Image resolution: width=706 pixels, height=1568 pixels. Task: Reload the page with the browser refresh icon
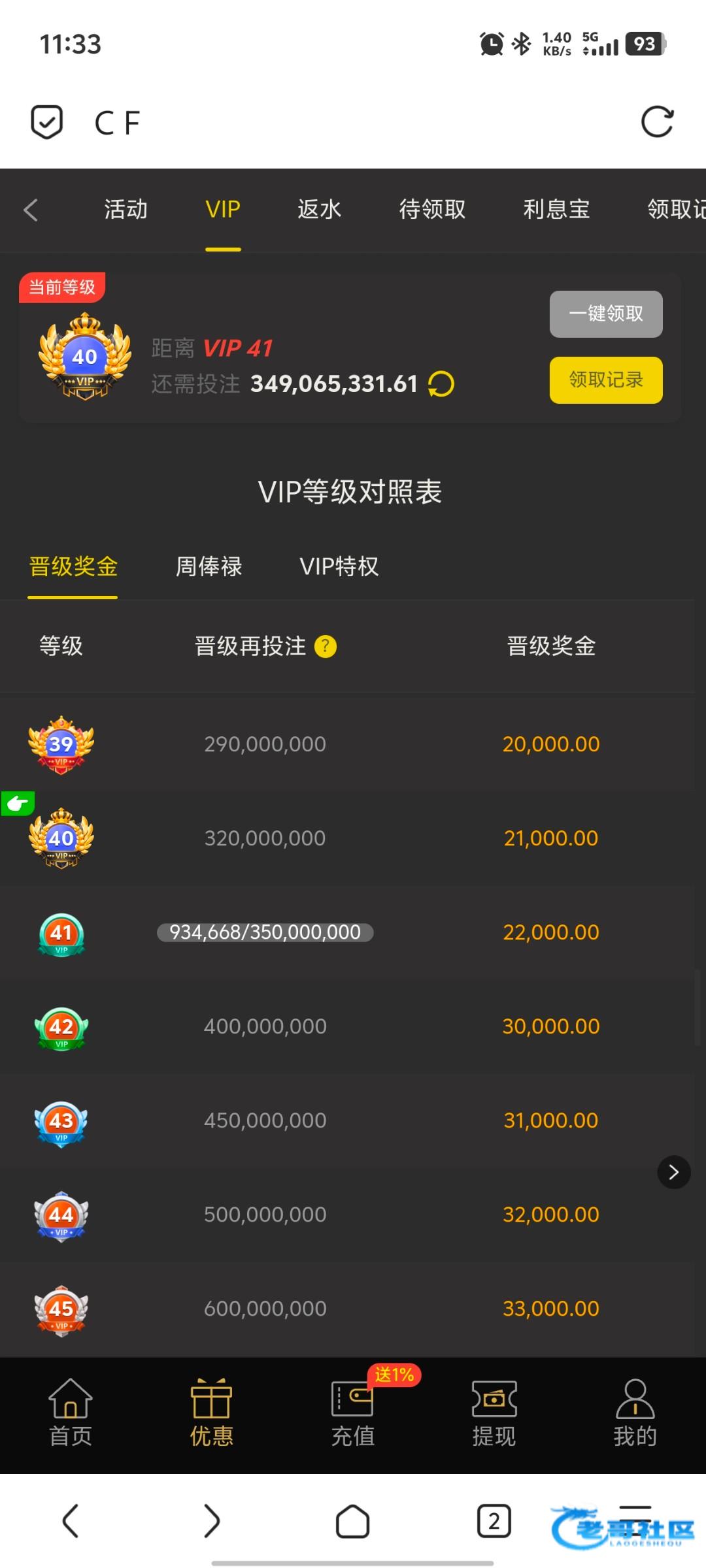(657, 122)
